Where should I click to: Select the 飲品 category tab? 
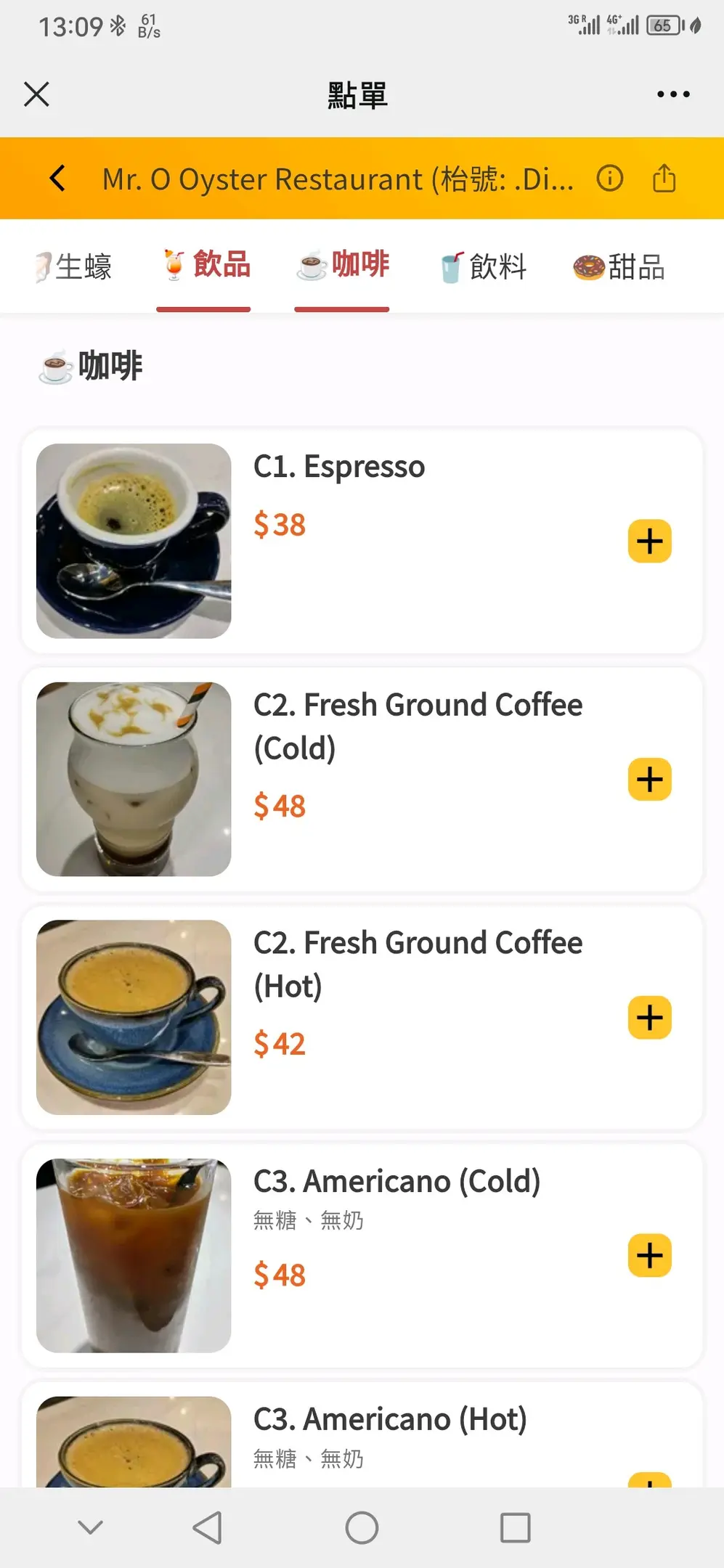[206, 265]
